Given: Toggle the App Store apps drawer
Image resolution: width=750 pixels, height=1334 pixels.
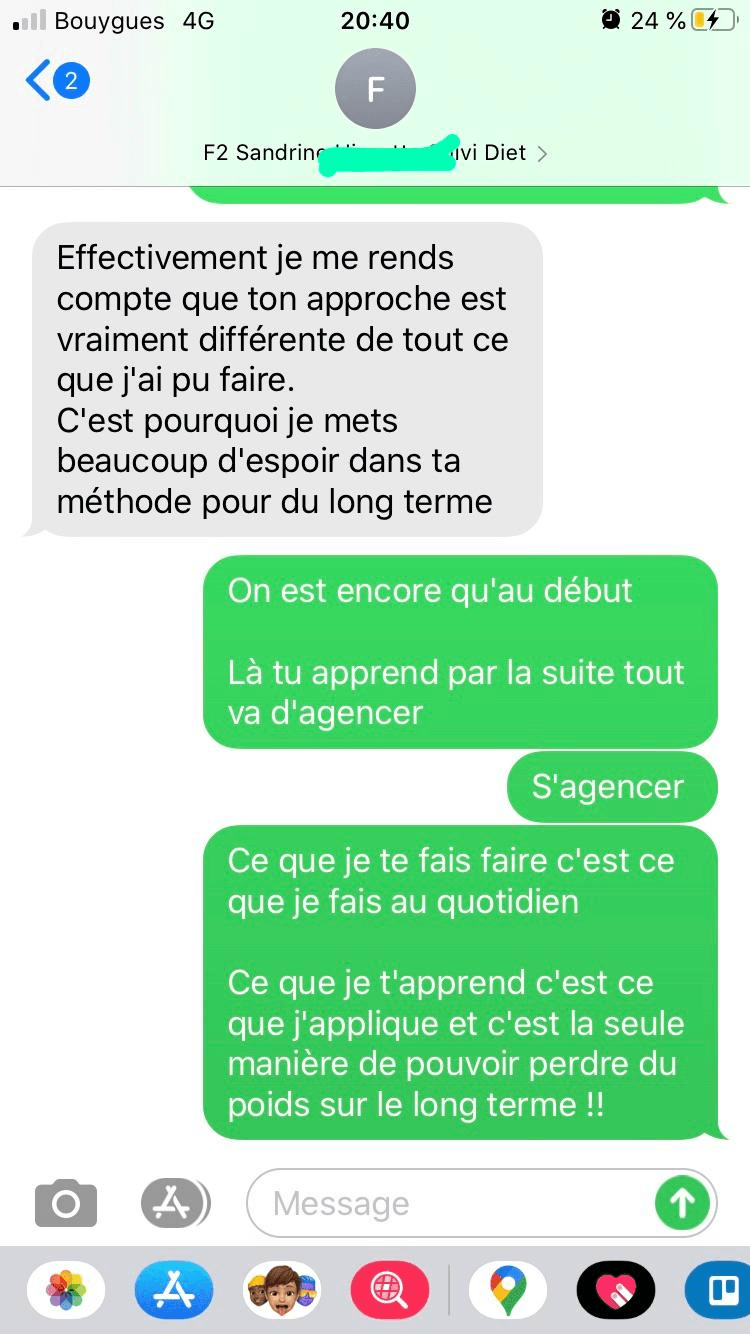Looking at the screenshot, I should click(x=174, y=1203).
